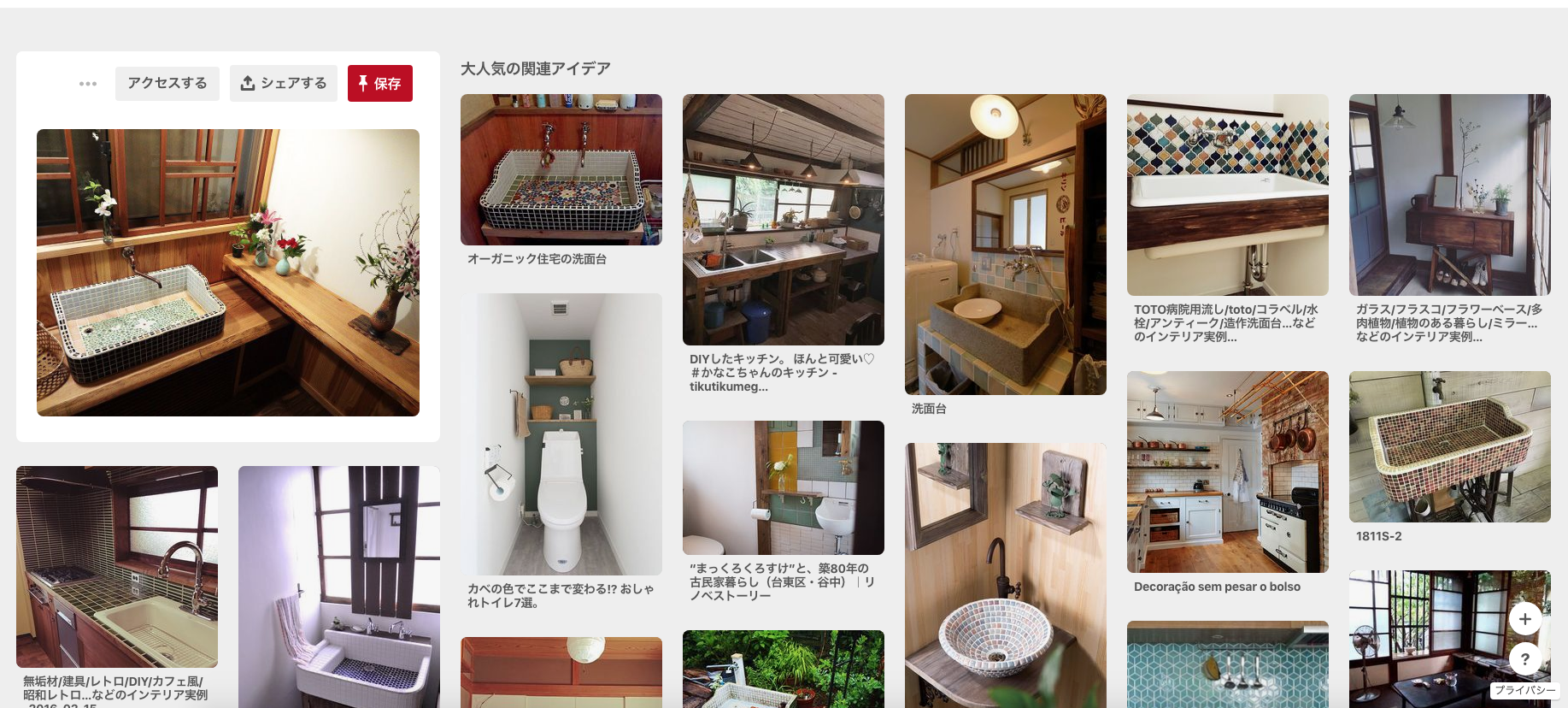Open the 1811S-2 mosaic sink pin
The height and width of the screenshot is (708, 1568).
click(1449, 446)
